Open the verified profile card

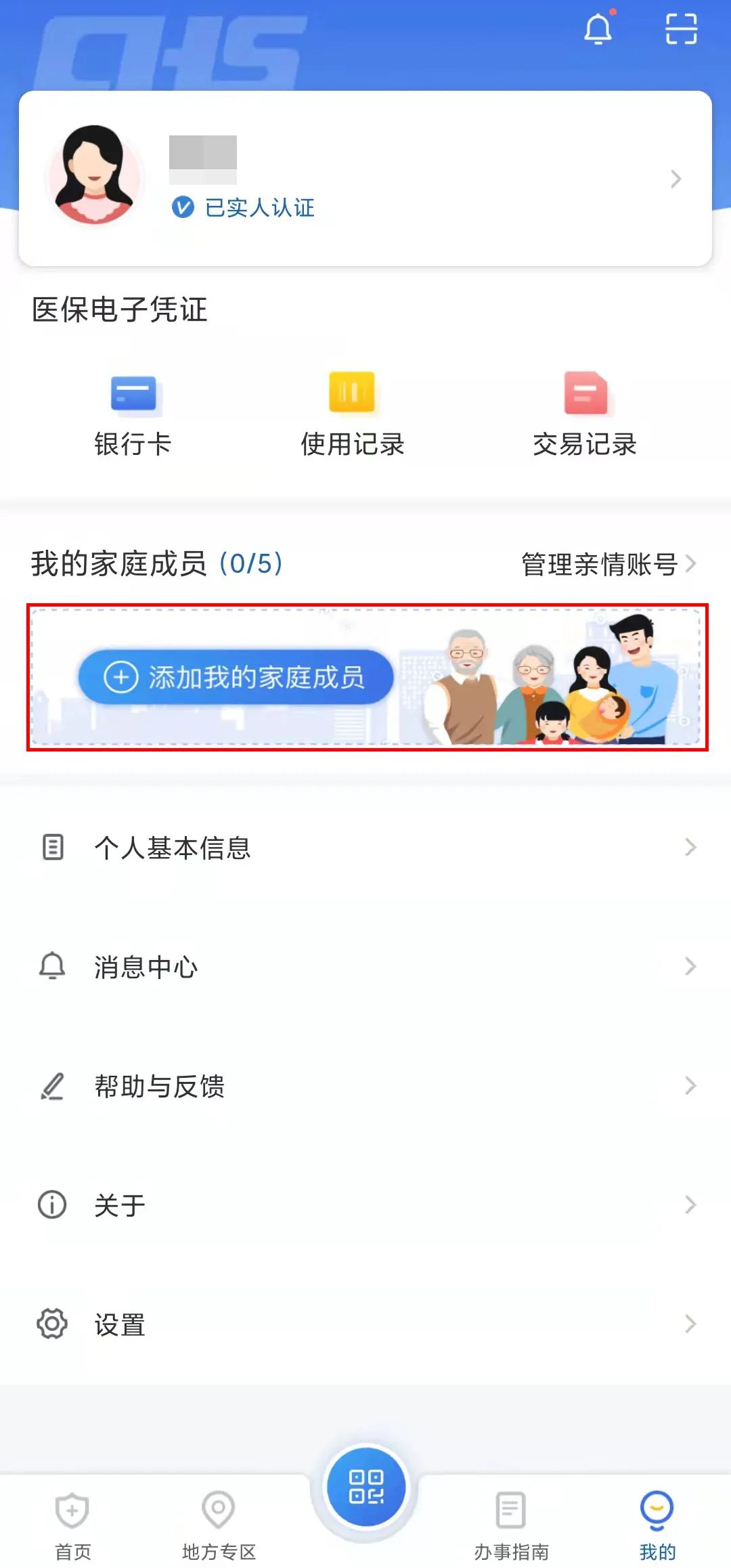(x=365, y=179)
